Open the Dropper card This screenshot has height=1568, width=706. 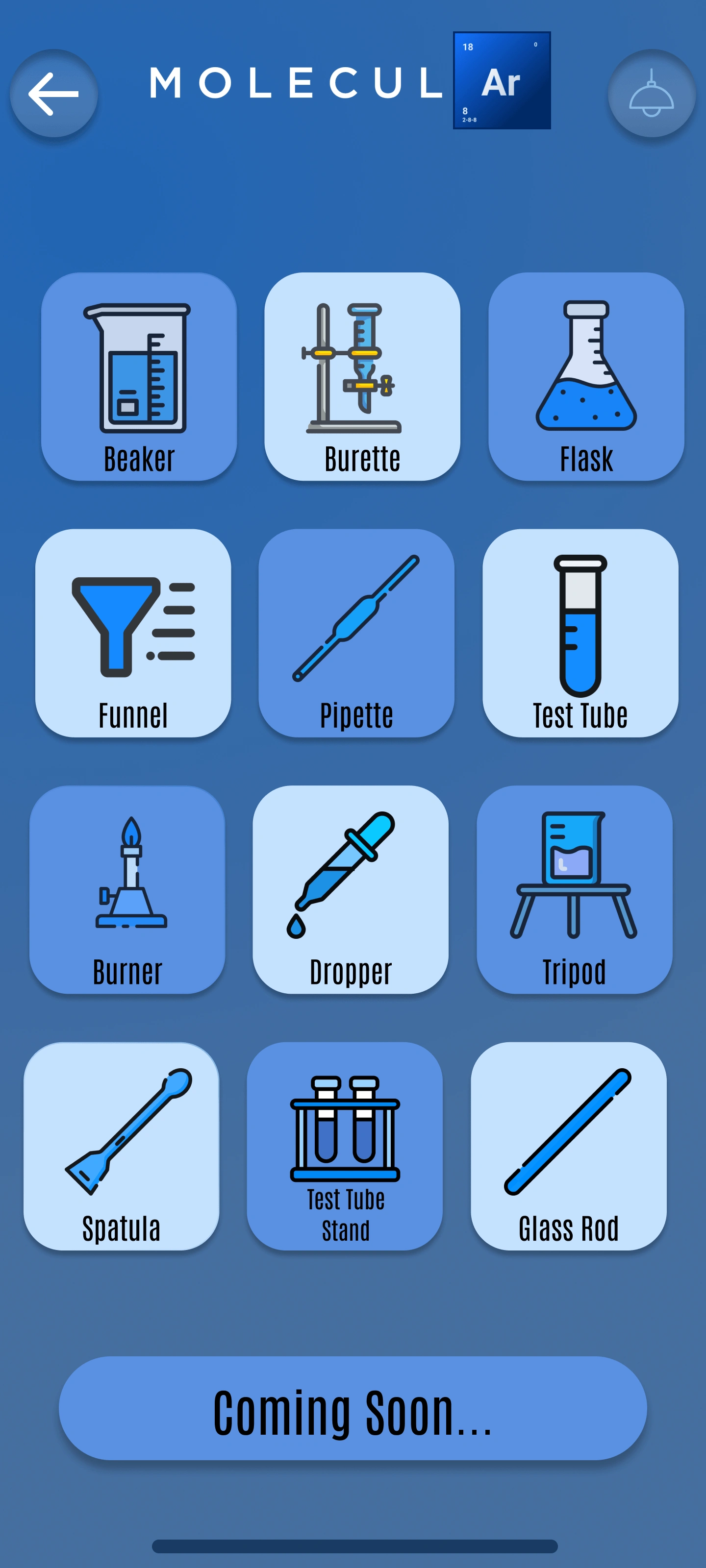click(x=350, y=889)
